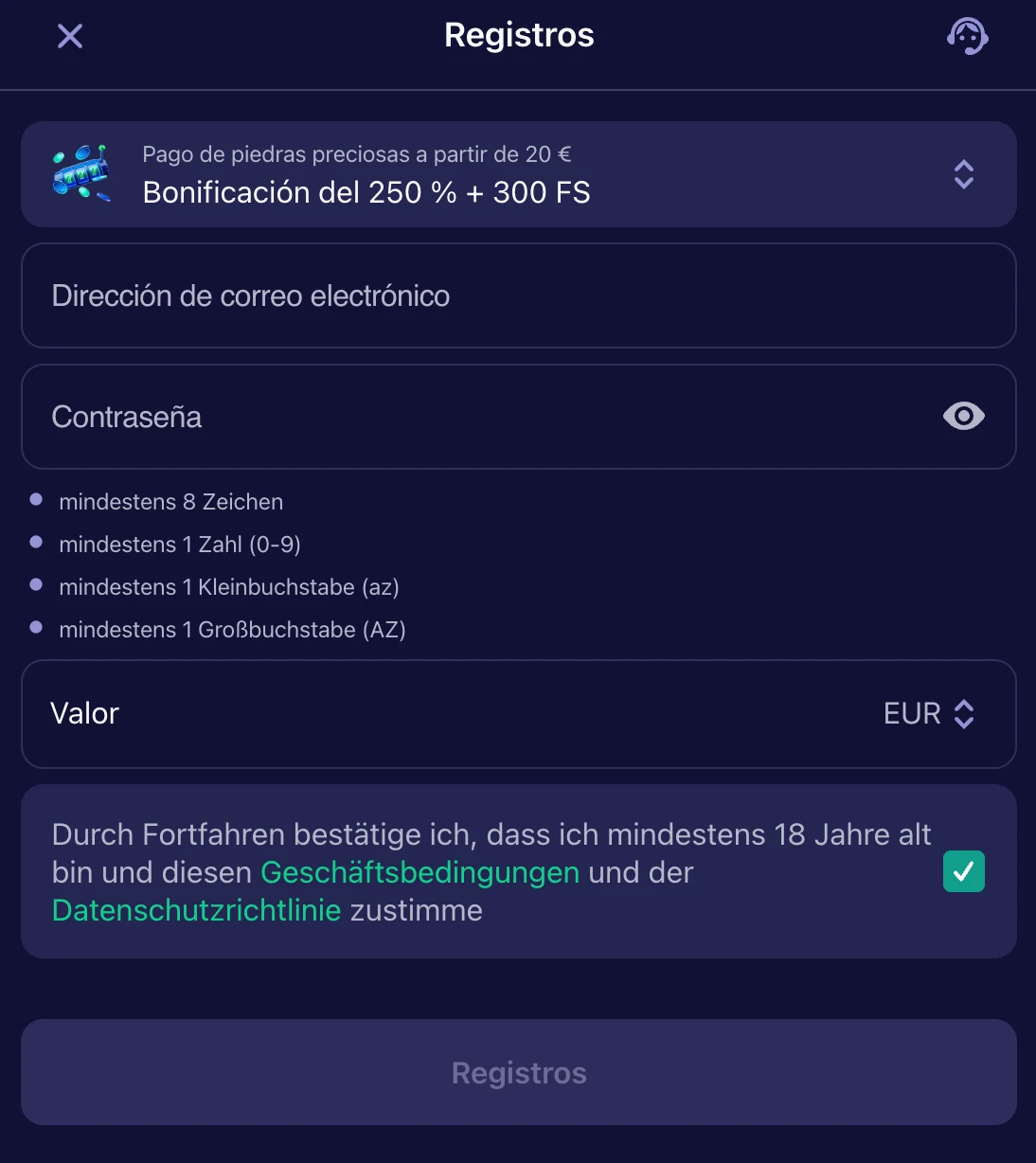The width and height of the screenshot is (1036, 1163).
Task: Click the up-down arrows next to EUR
Action: pyautogui.click(x=964, y=713)
